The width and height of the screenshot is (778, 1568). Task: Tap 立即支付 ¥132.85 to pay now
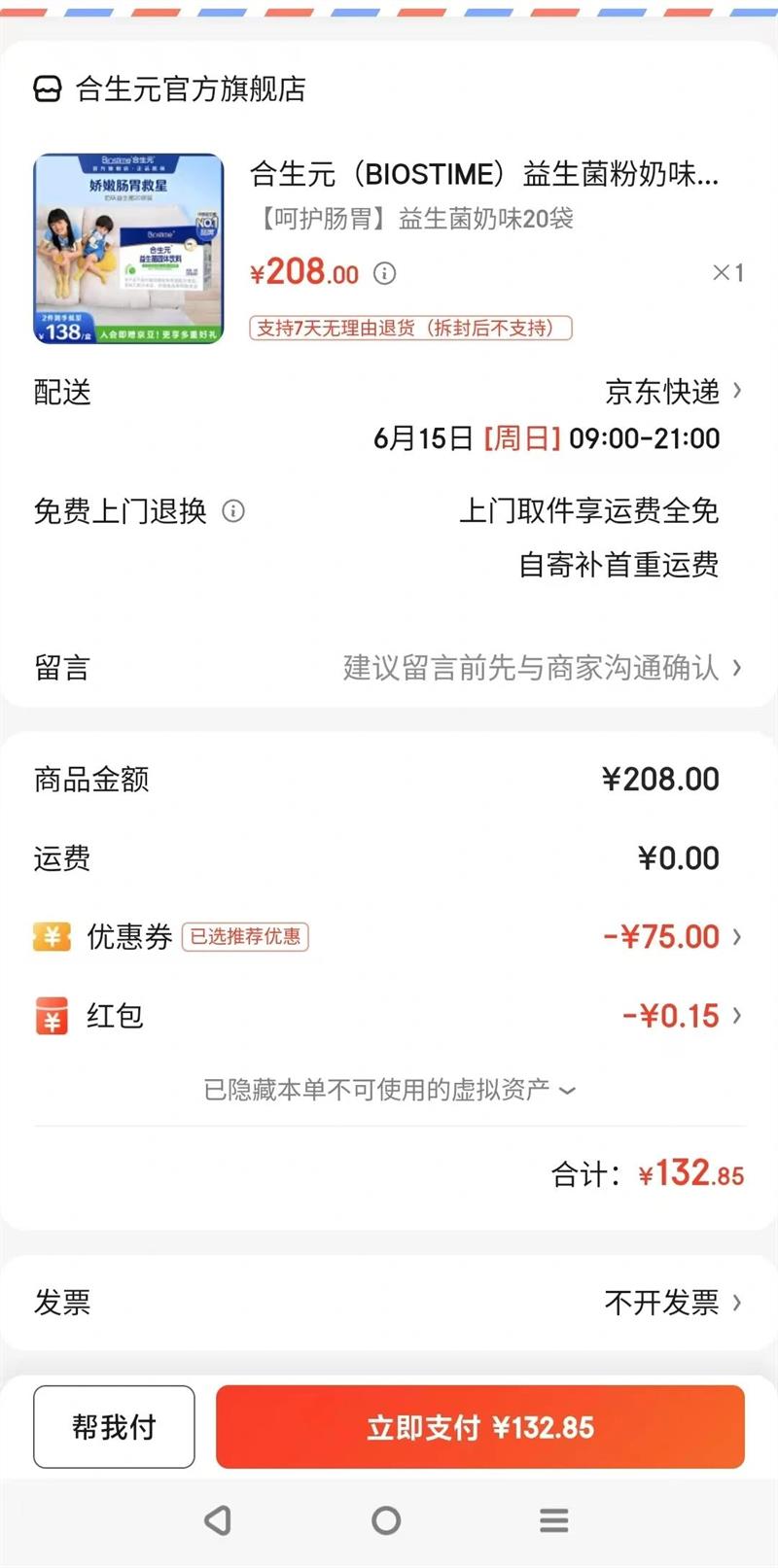pyautogui.click(x=480, y=1427)
